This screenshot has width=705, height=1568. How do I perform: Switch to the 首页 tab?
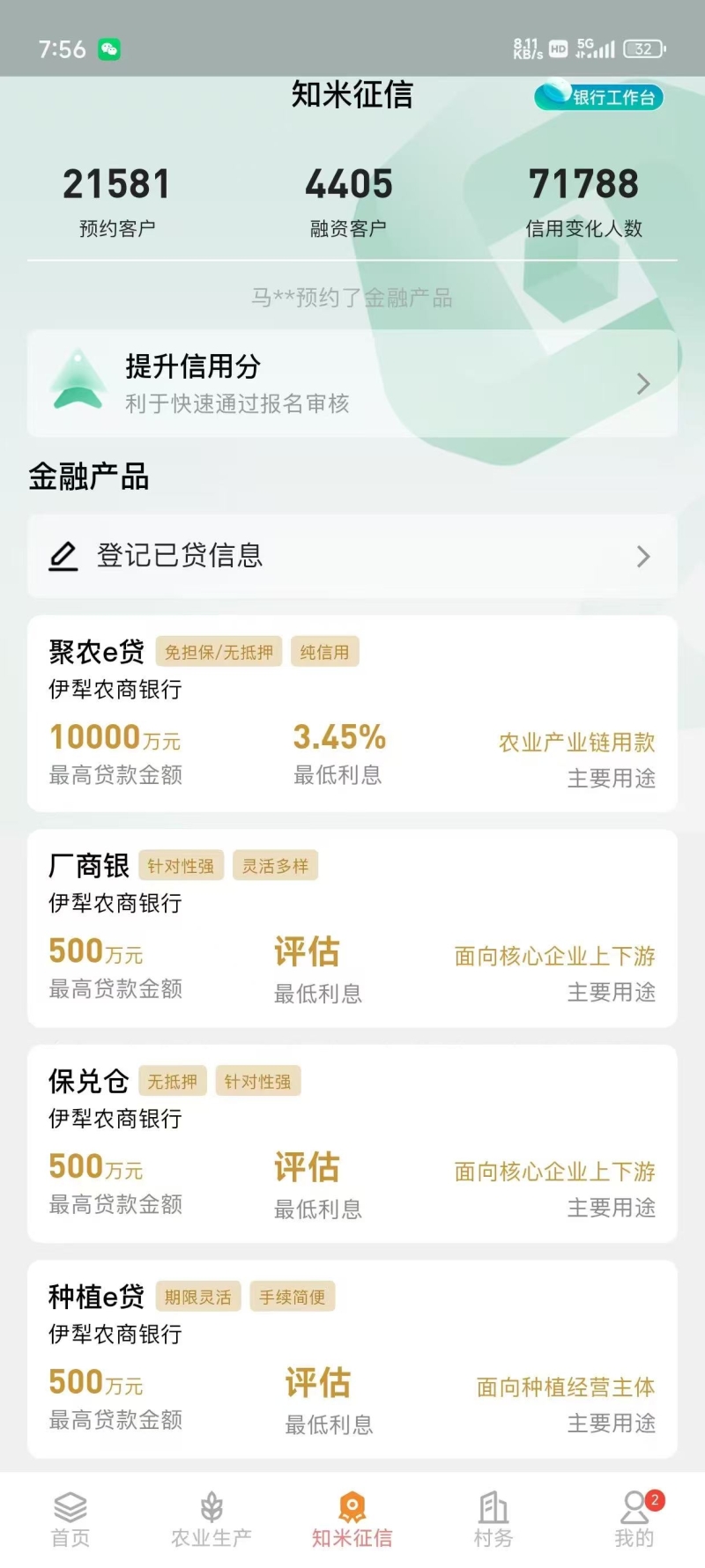(70, 1520)
